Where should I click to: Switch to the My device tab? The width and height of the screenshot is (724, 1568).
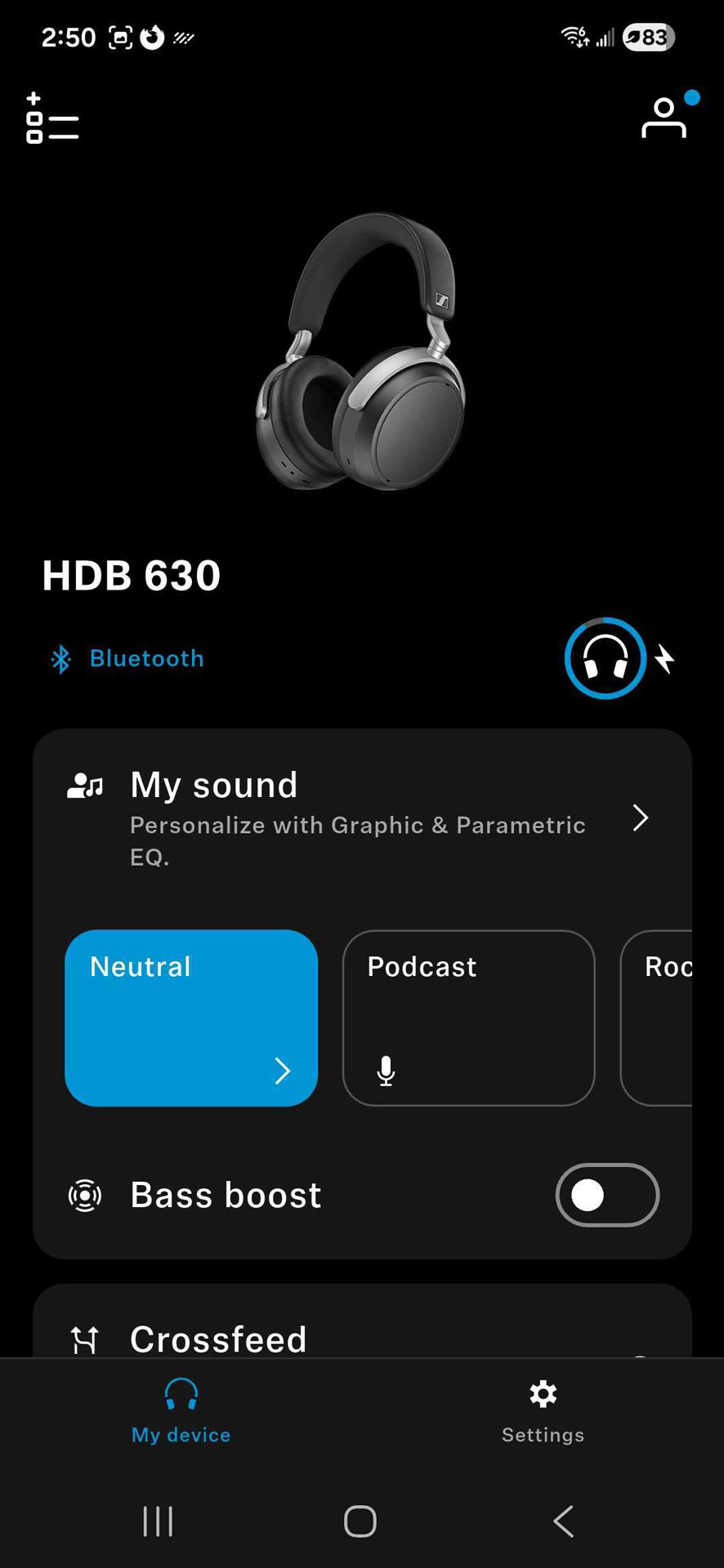pyautogui.click(x=180, y=1411)
